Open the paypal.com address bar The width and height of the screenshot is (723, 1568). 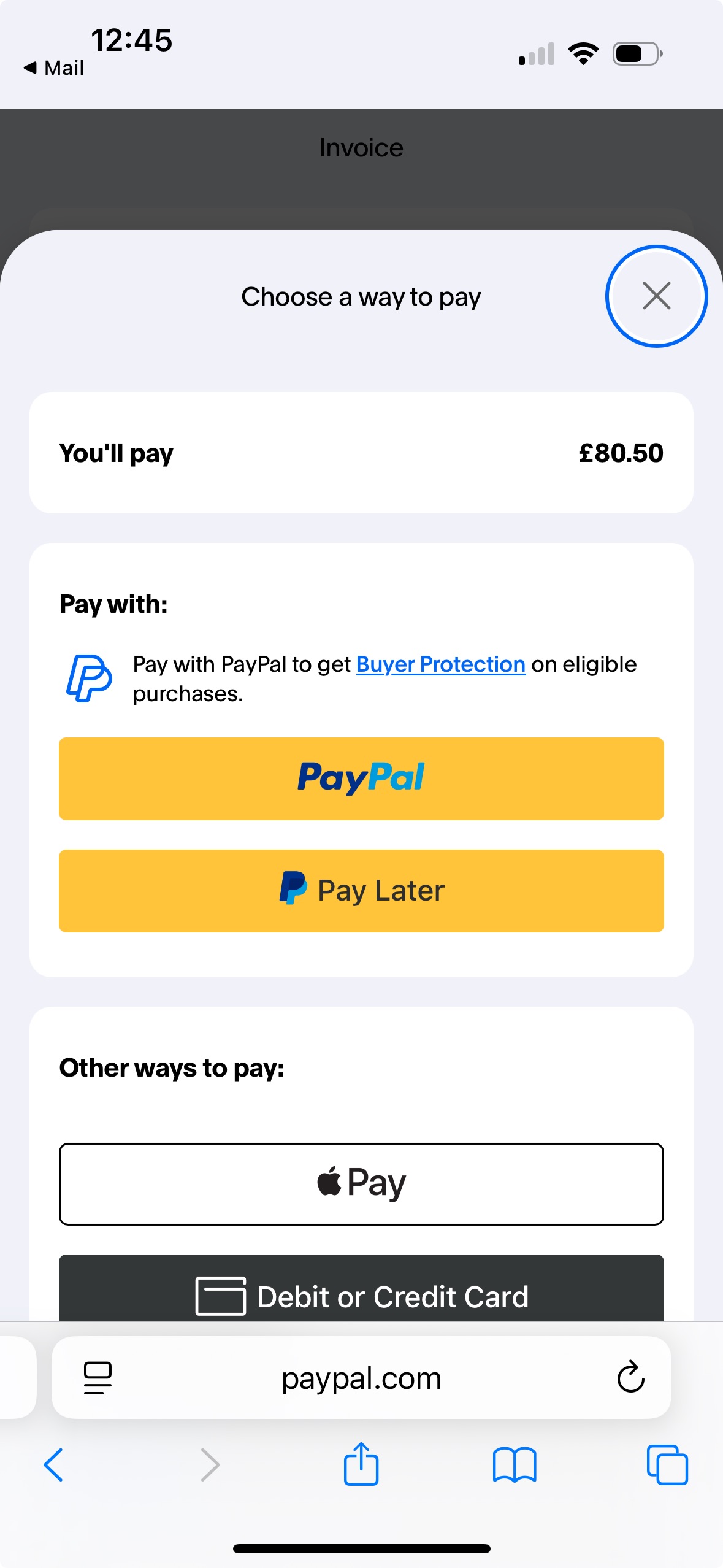coord(361,1378)
